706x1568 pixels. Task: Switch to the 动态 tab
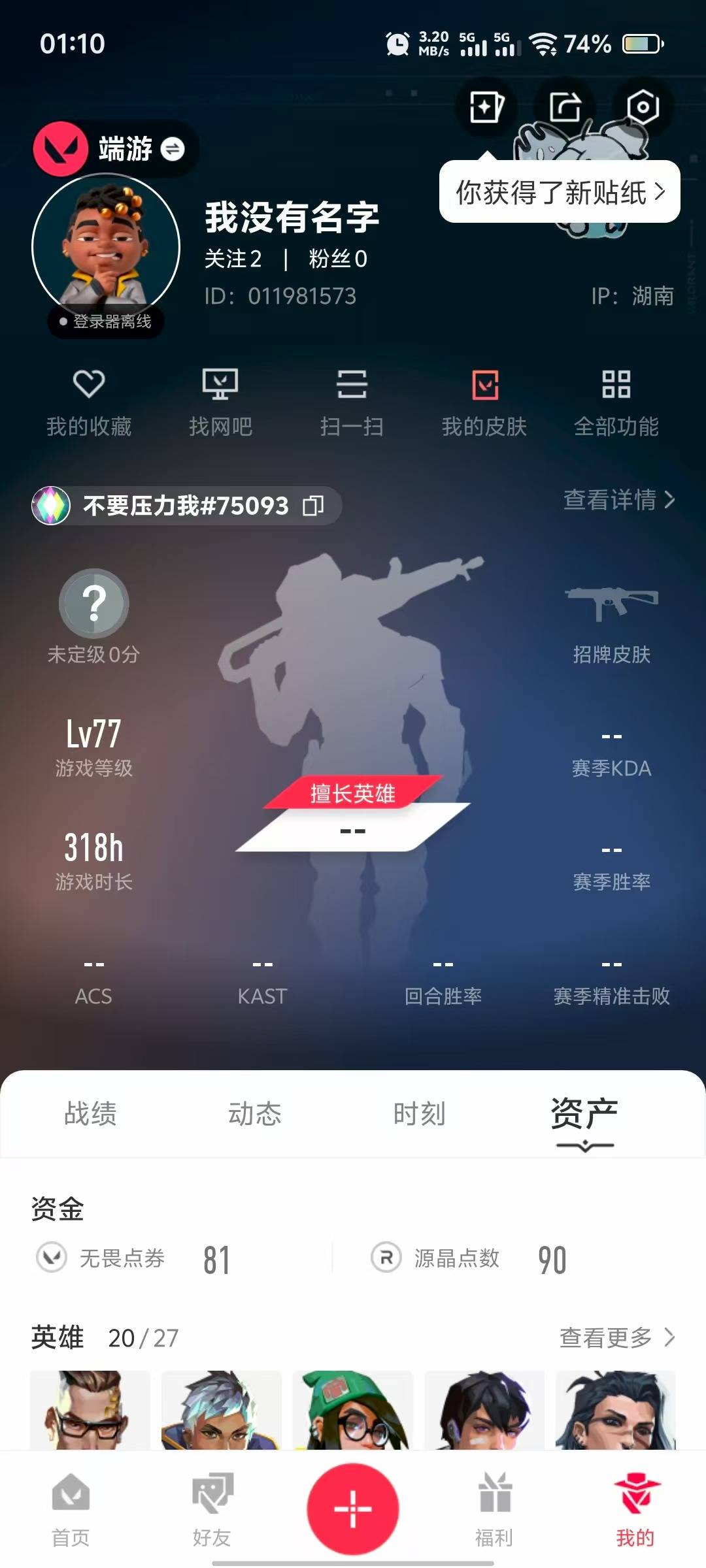pos(254,1114)
